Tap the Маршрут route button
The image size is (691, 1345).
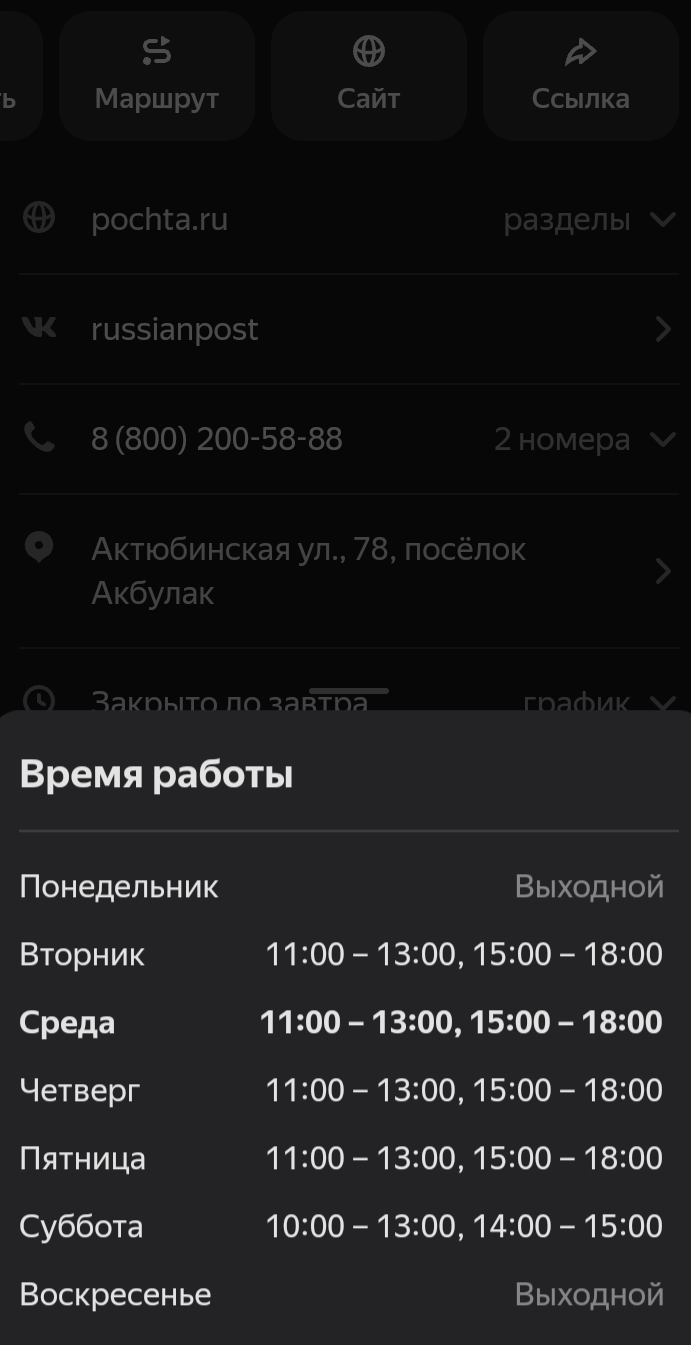click(x=157, y=75)
